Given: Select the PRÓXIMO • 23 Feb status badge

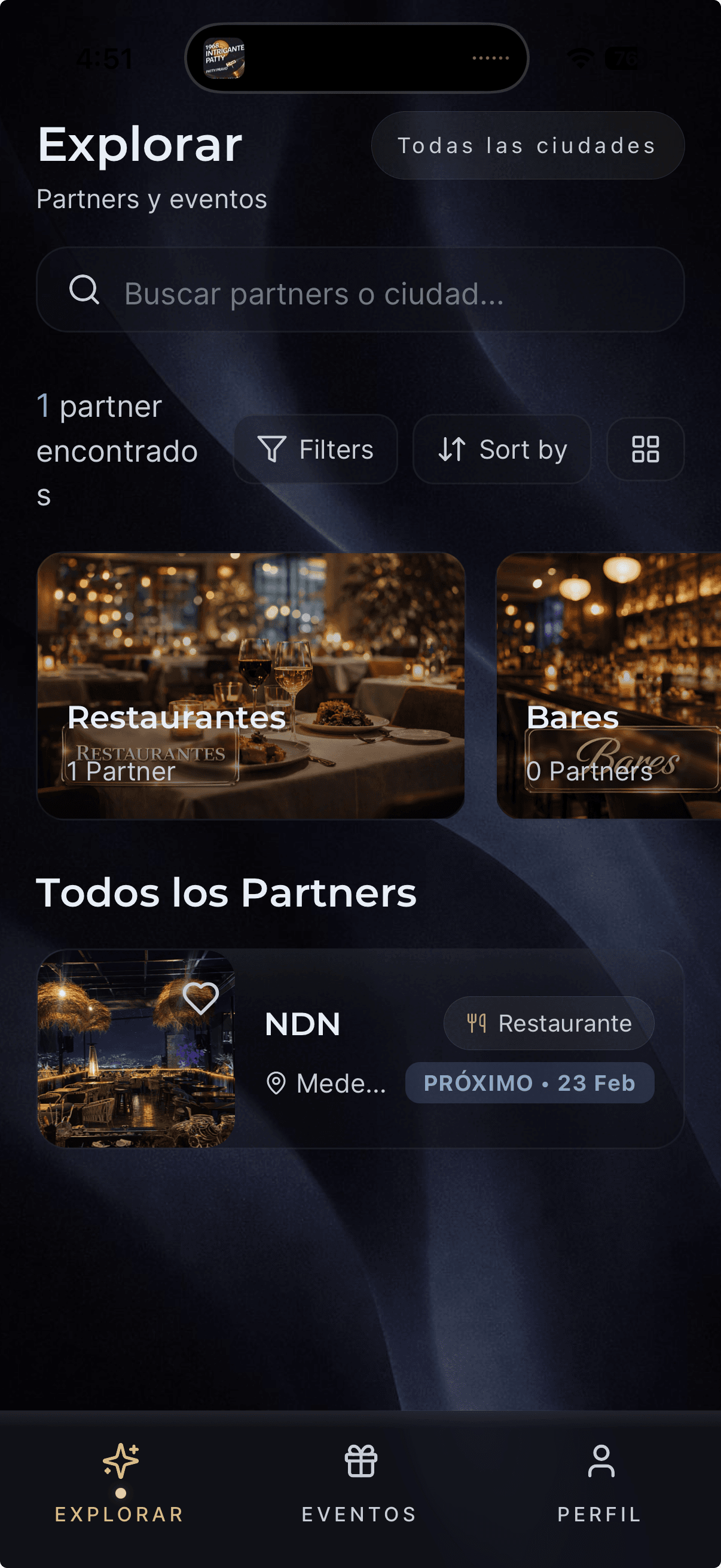Looking at the screenshot, I should point(528,1082).
